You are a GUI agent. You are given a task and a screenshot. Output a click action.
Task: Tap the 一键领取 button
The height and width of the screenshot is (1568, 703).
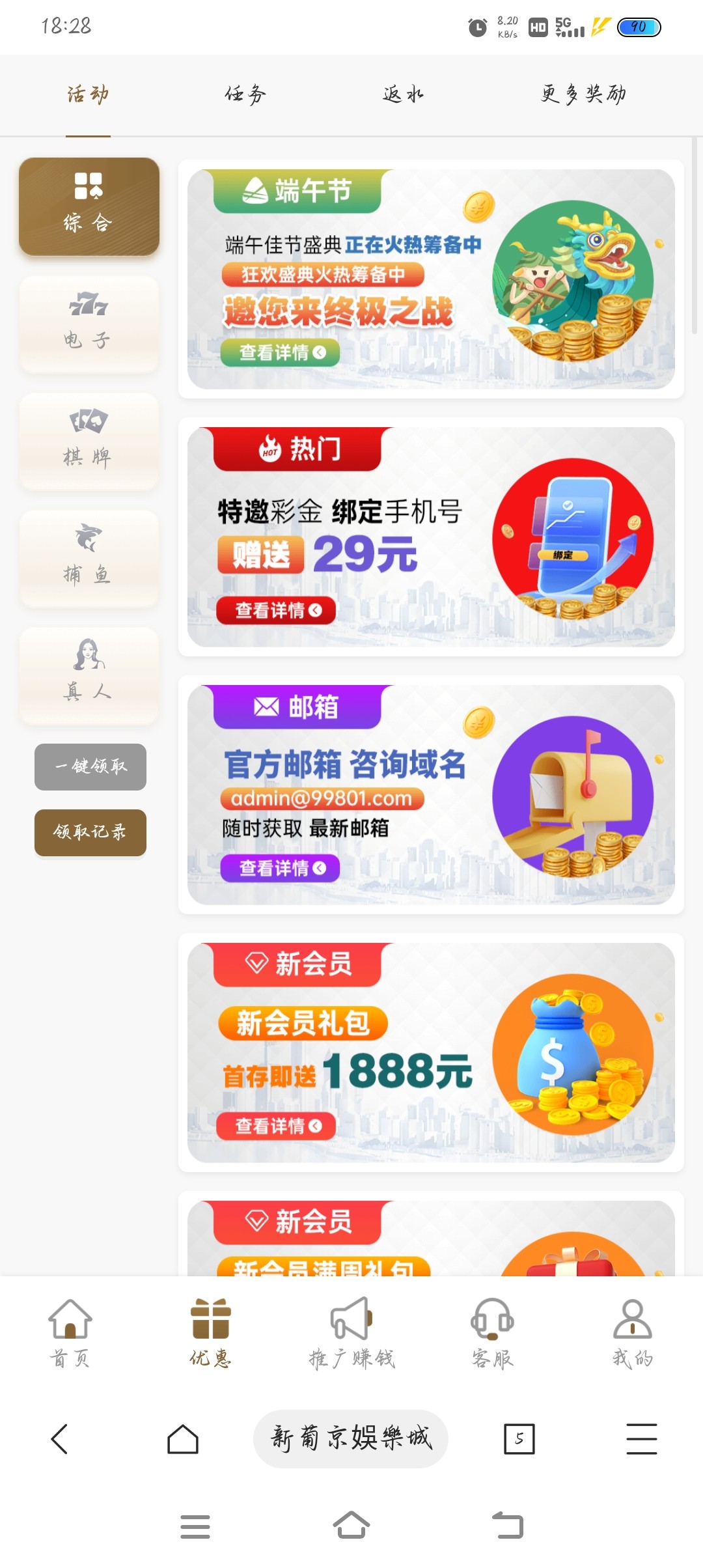[90, 766]
